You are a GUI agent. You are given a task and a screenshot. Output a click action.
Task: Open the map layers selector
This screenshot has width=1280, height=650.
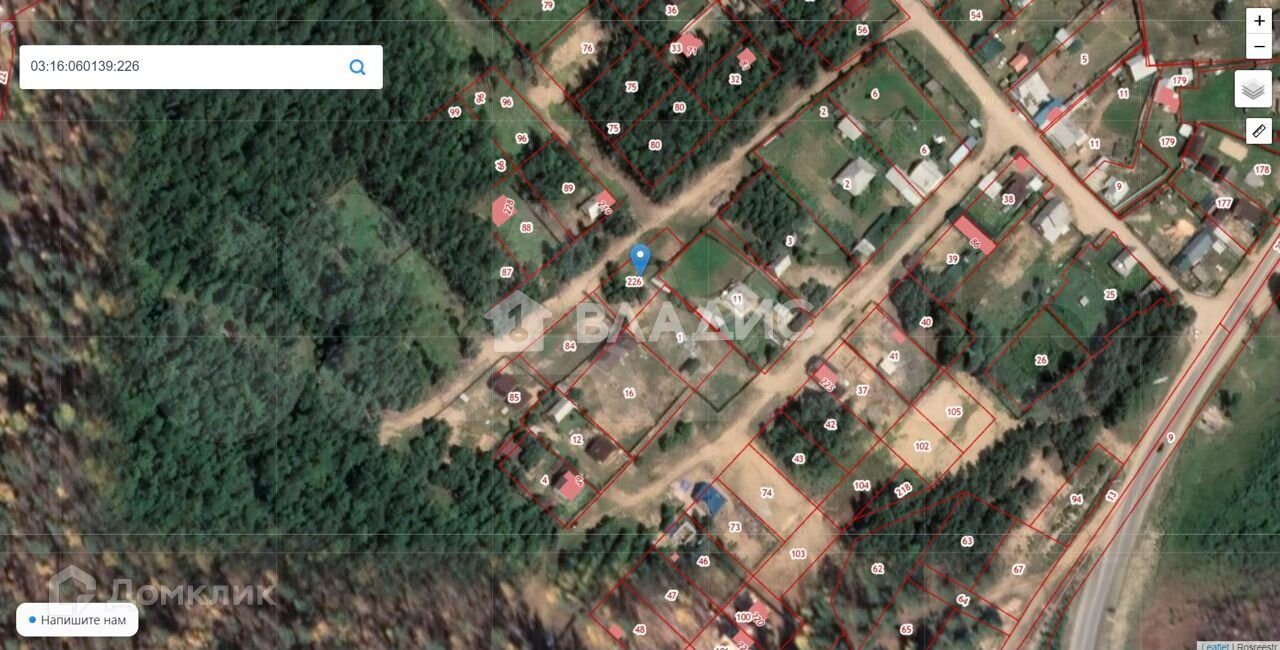pos(1253,89)
